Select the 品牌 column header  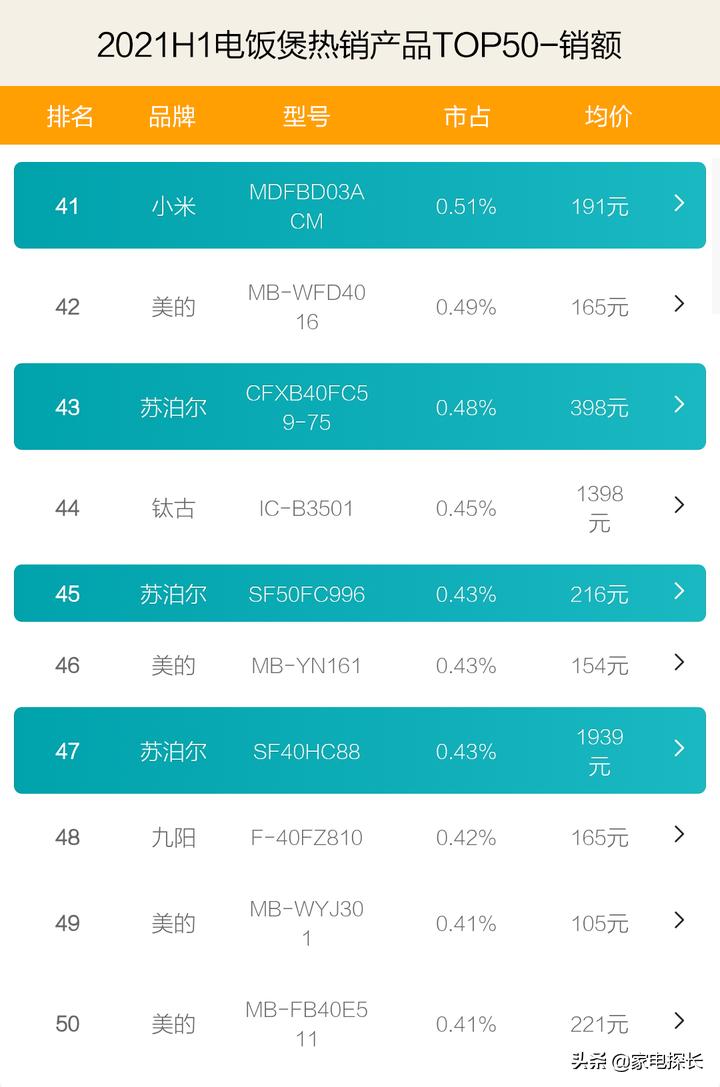174,117
